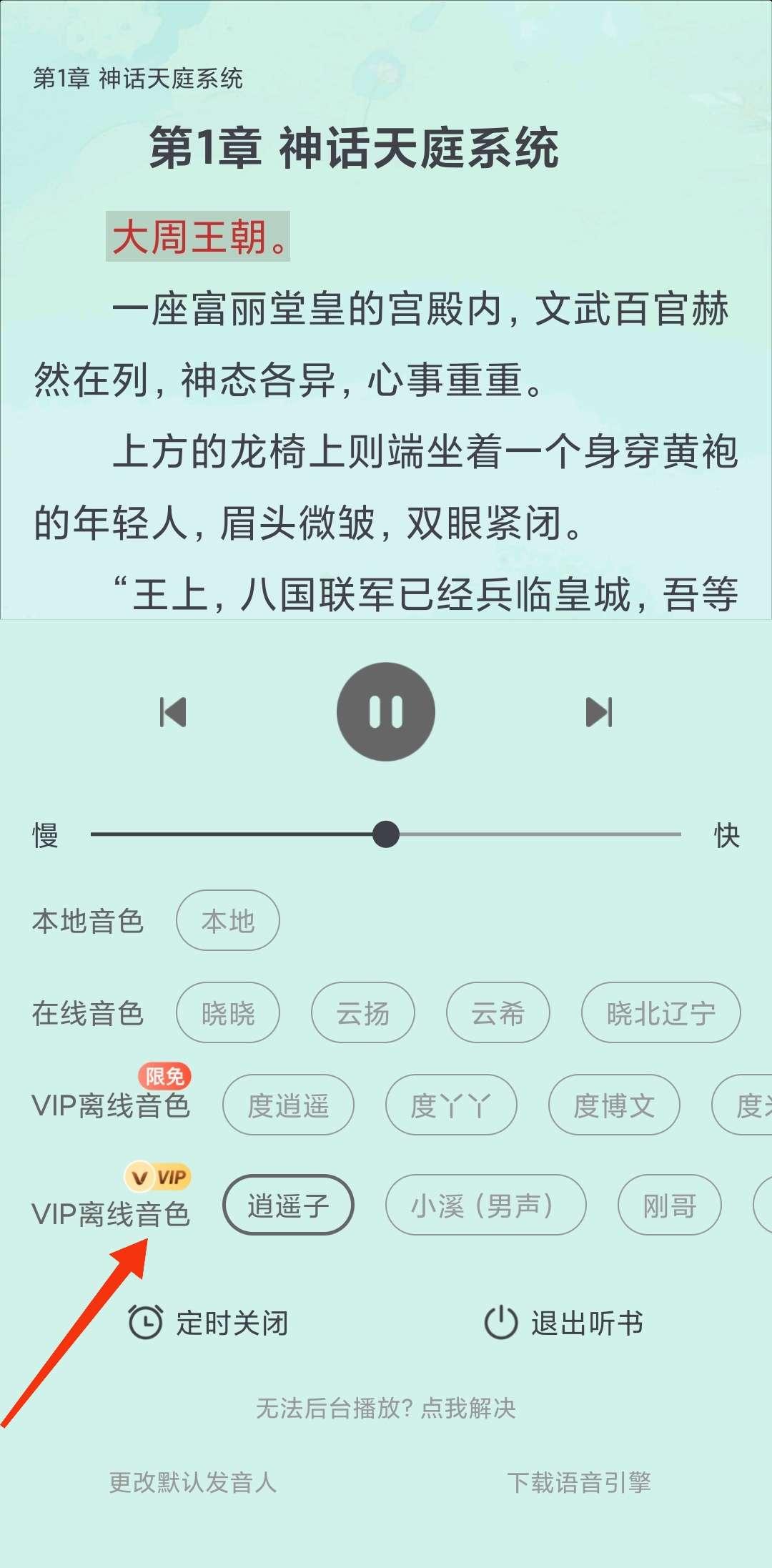The width and height of the screenshot is (772, 1568).
Task: Select the 云扬 voice
Action: click(x=362, y=1013)
